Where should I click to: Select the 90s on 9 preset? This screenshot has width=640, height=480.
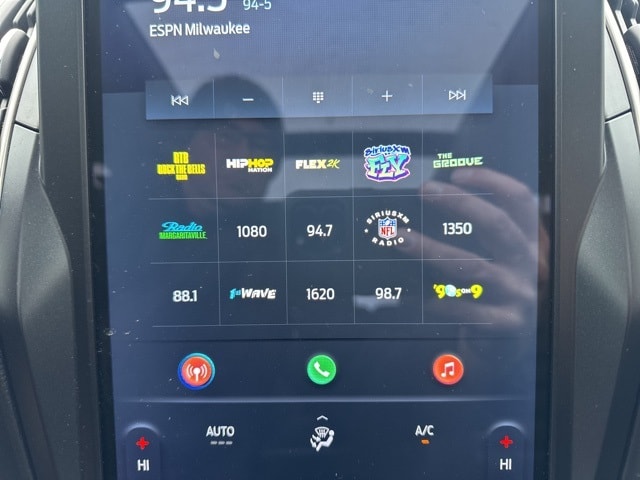pos(458,292)
